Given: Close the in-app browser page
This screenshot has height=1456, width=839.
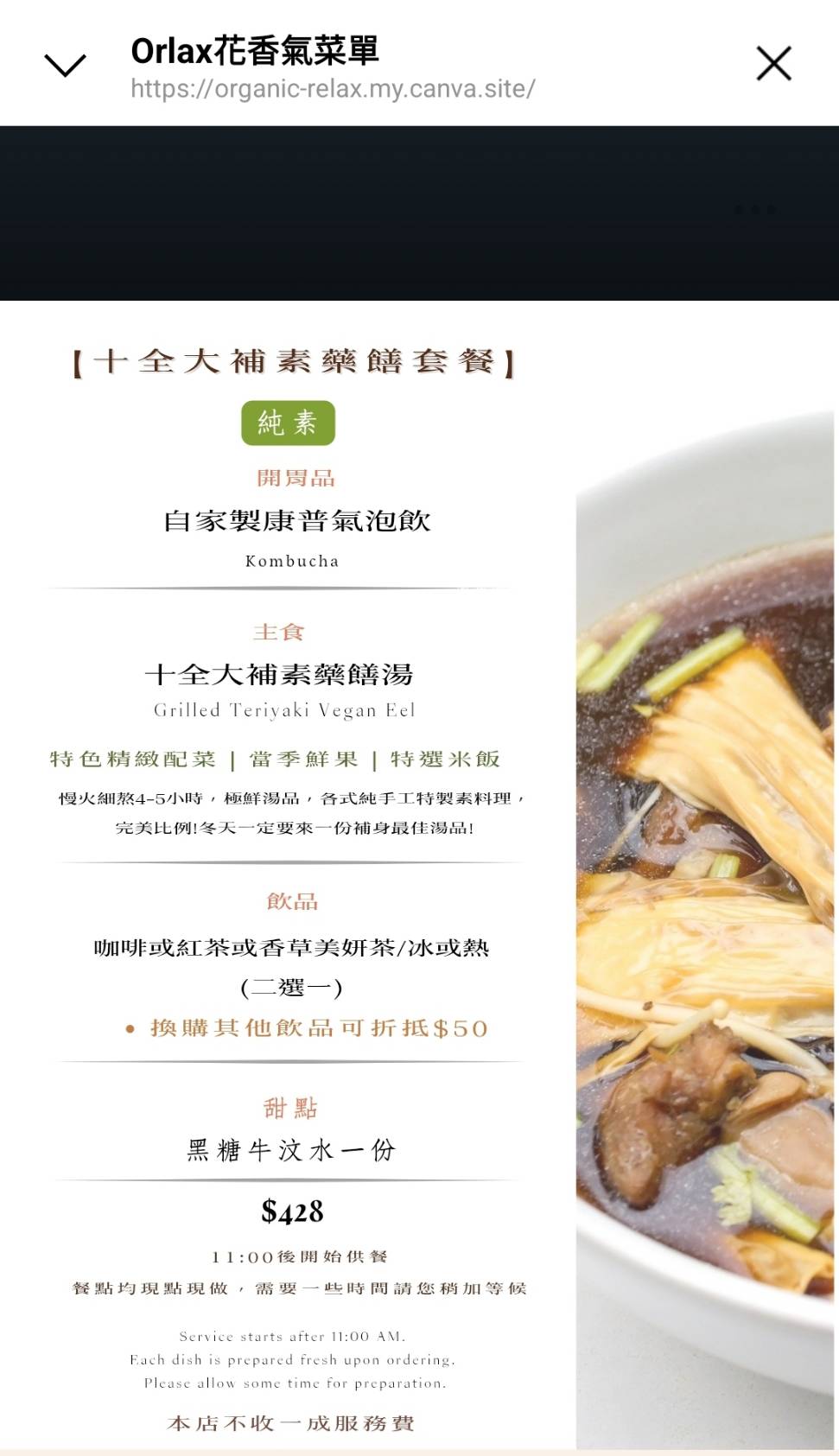Looking at the screenshot, I should 773,64.
